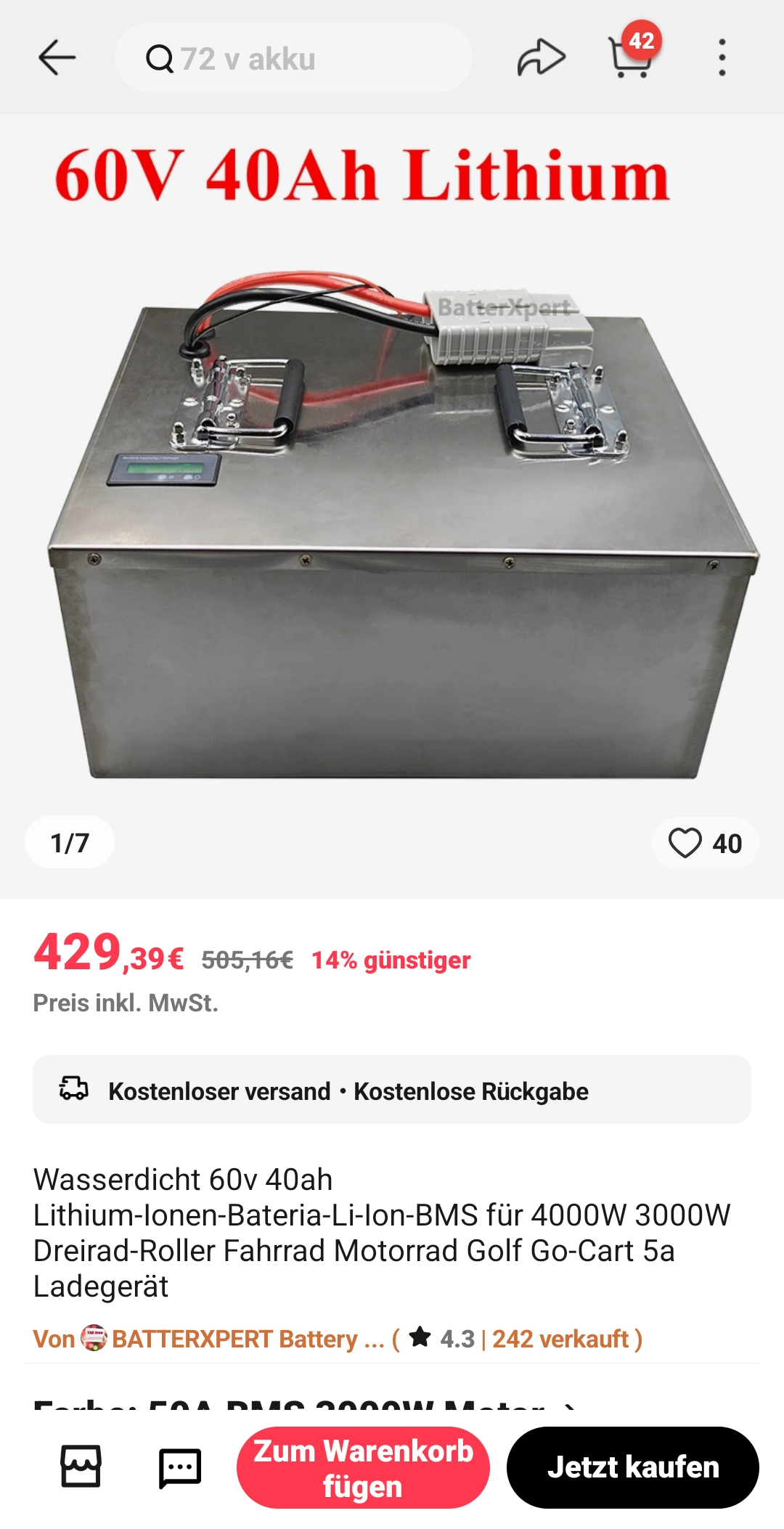Message the seller via chat icon

179,1468
